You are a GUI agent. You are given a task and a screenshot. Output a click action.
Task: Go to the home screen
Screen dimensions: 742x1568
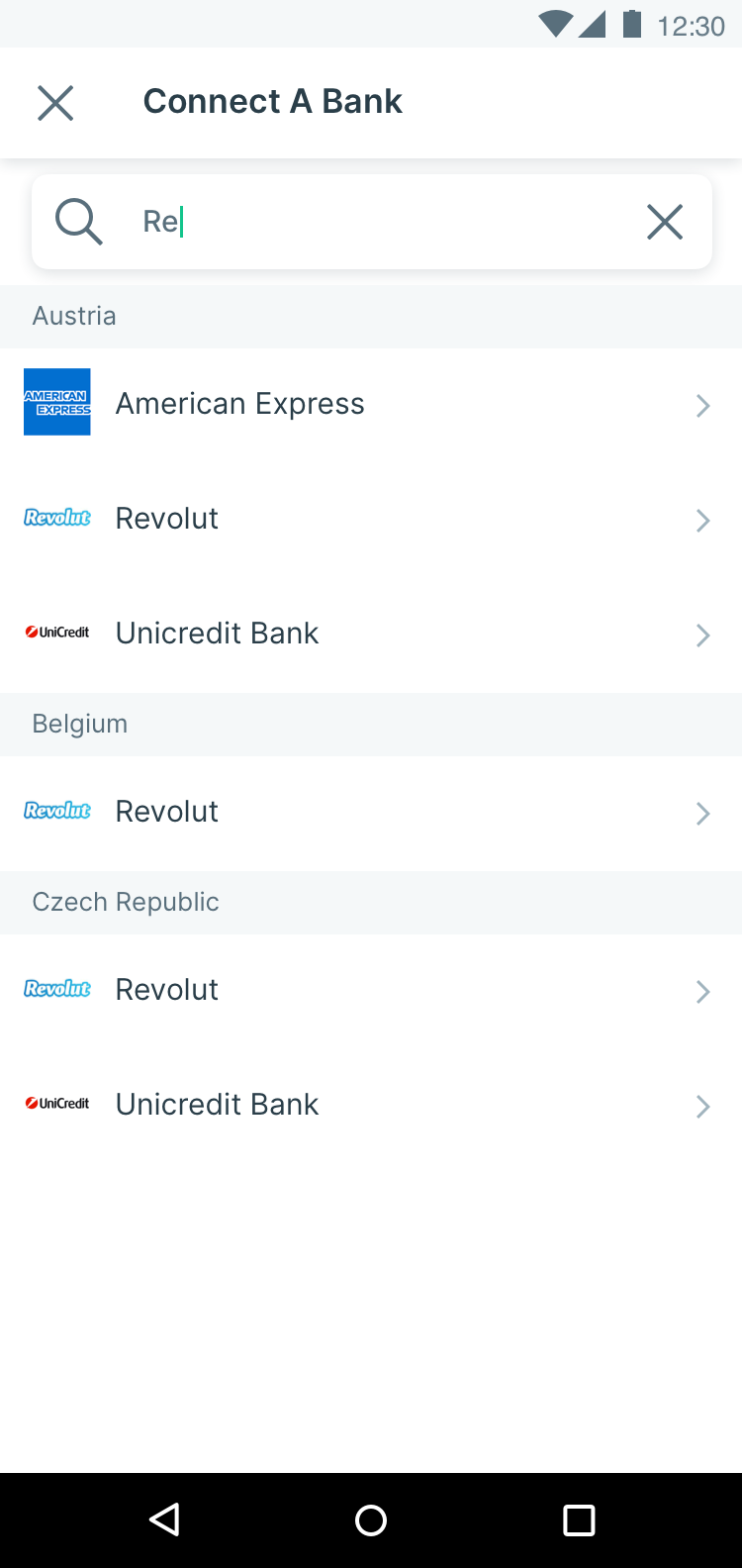coord(371,1519)
